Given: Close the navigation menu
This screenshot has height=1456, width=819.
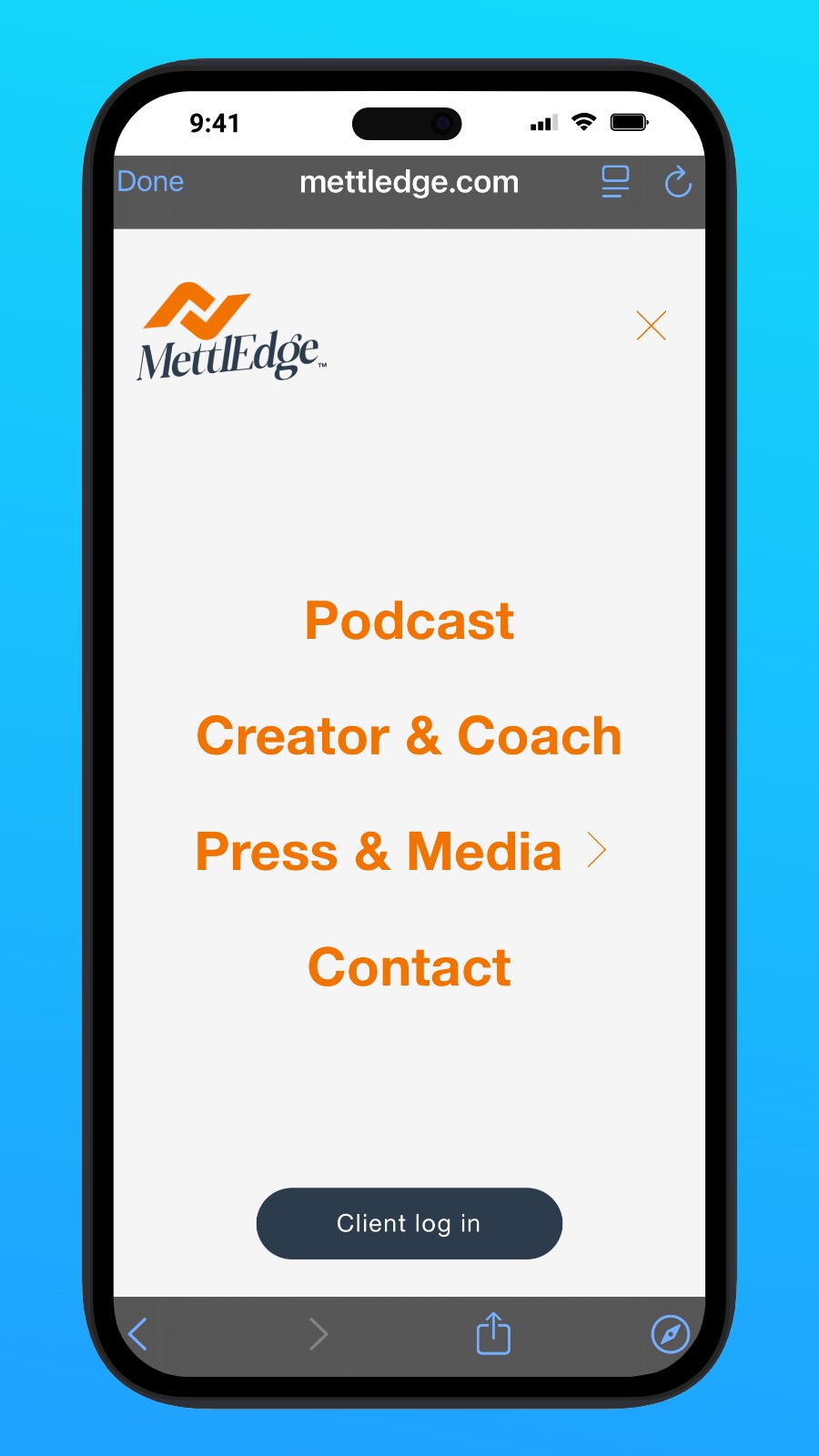Looking at the screenshot, I should pyautogui.click(x=651, y=326).
